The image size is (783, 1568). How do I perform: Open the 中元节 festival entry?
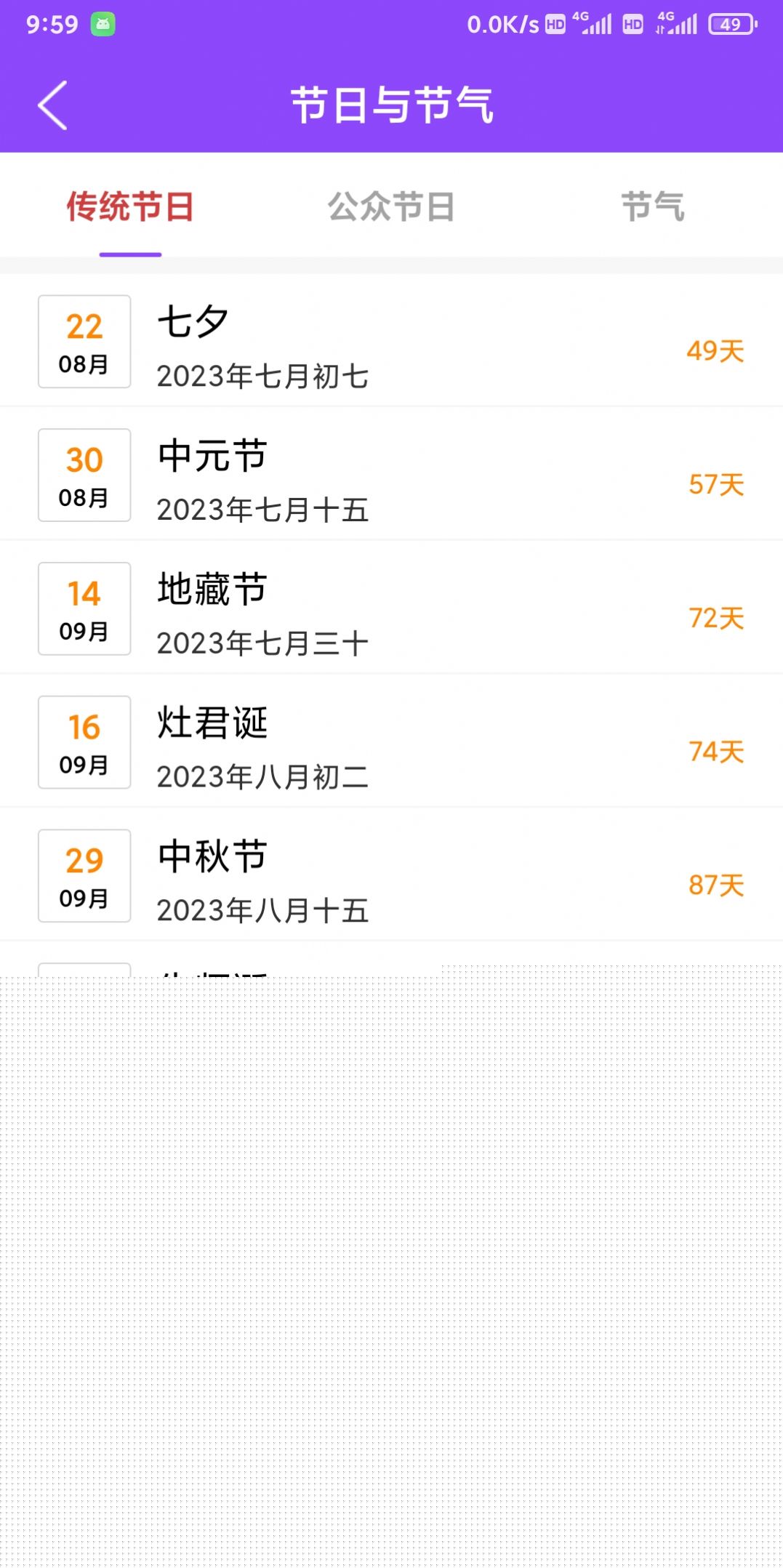(391, 475)
